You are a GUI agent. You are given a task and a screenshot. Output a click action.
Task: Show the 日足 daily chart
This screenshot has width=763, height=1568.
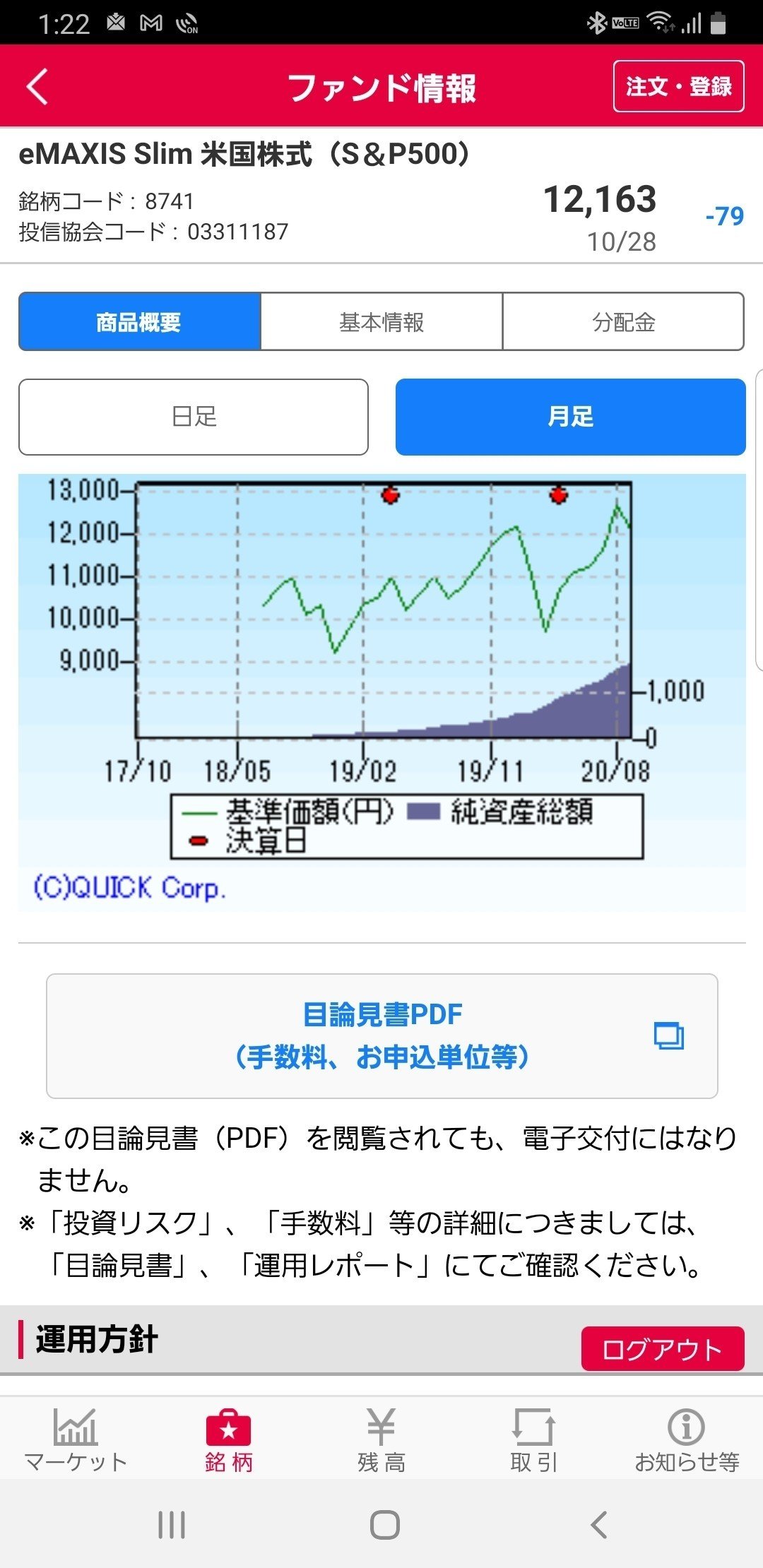(x=194, y=417)
